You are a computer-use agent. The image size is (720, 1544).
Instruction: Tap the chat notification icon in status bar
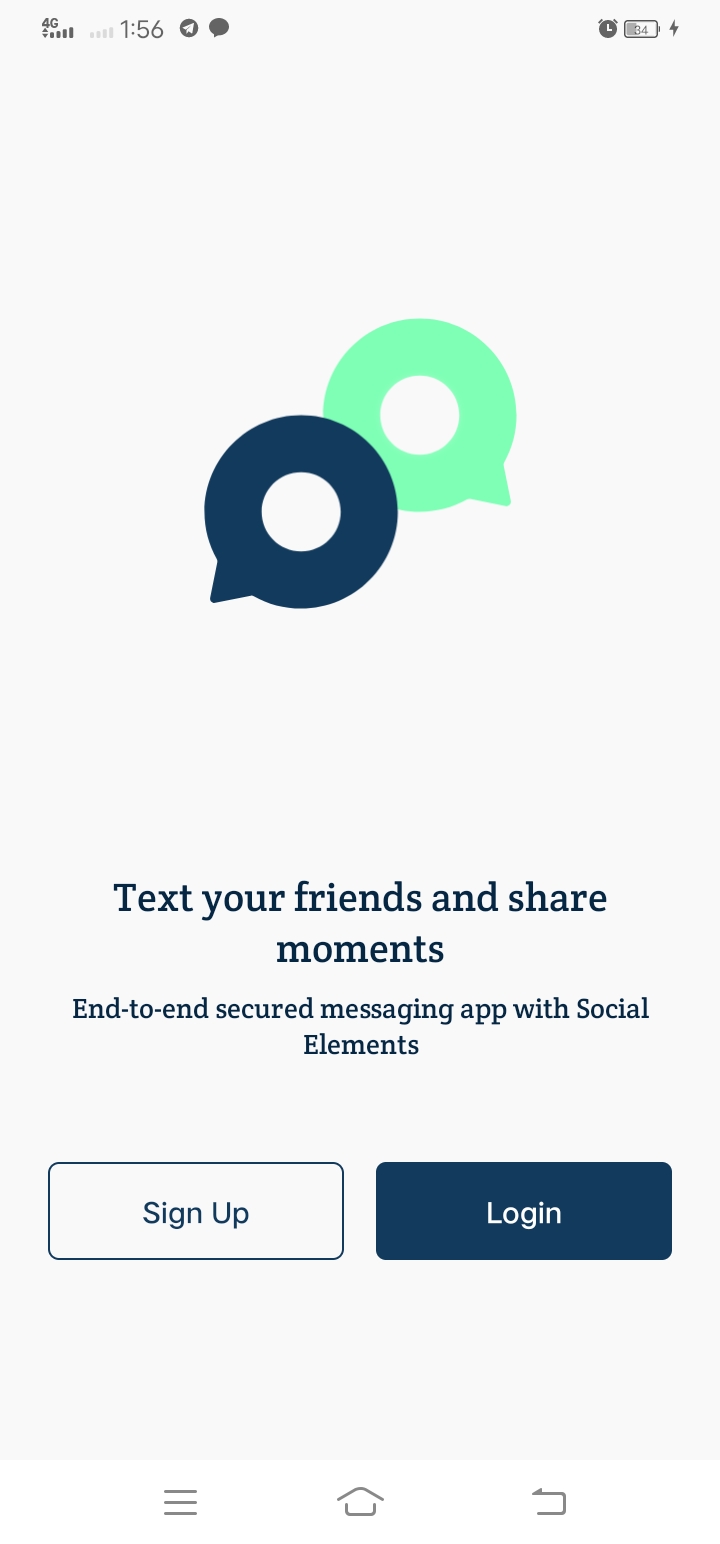[220, 29]
